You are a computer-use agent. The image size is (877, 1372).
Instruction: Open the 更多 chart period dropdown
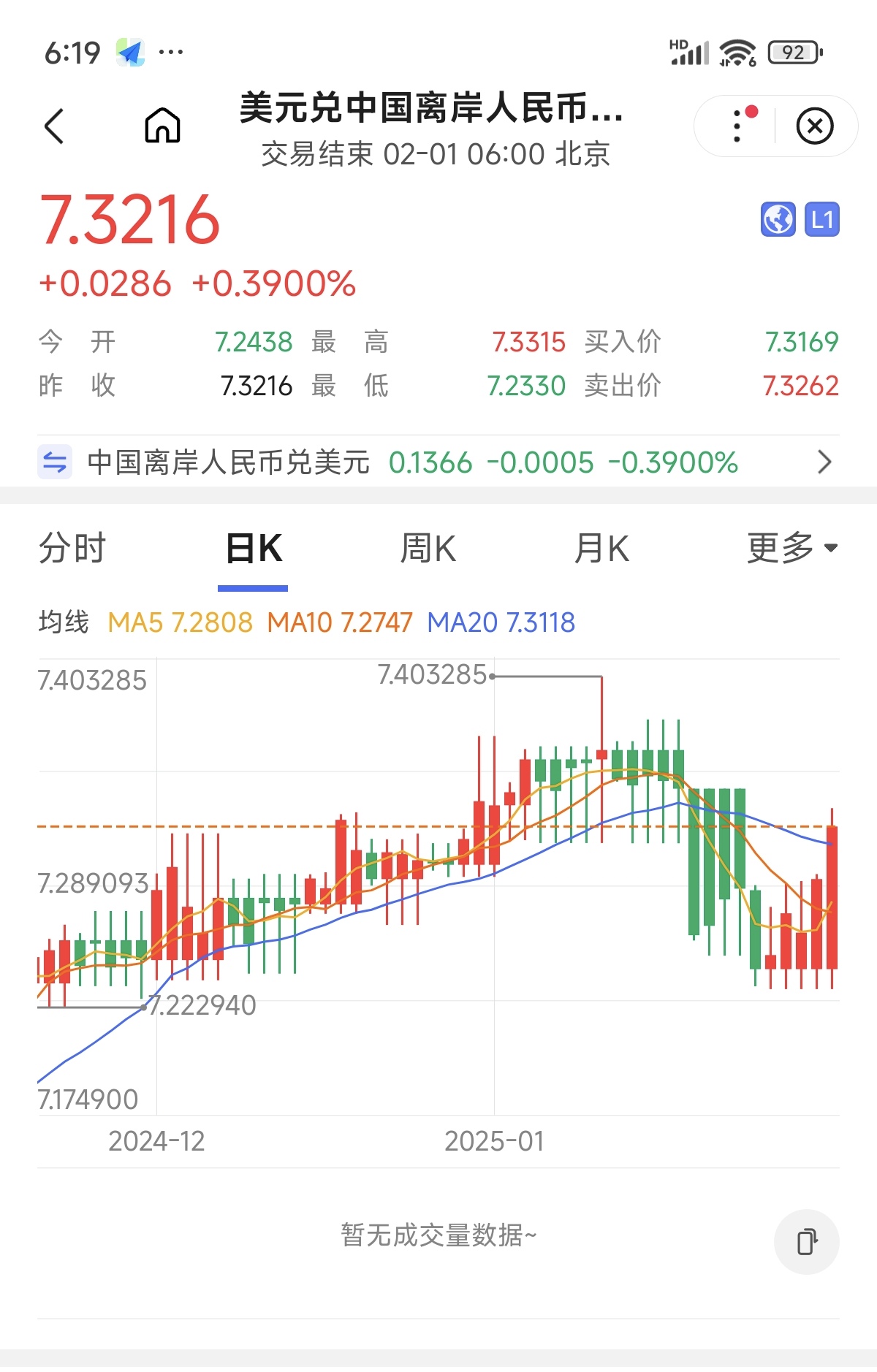tap(788, 547)
